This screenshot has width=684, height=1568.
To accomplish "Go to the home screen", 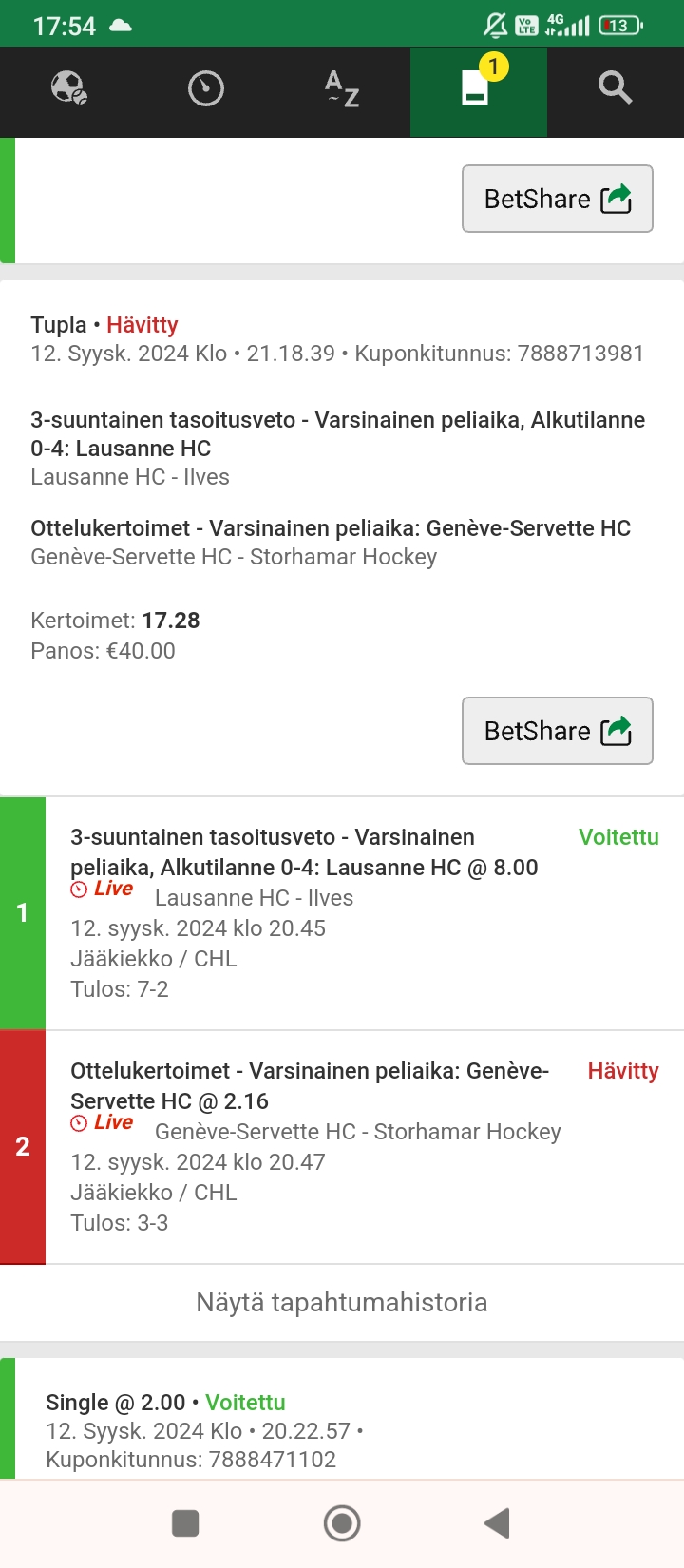I will point(342,1523).
